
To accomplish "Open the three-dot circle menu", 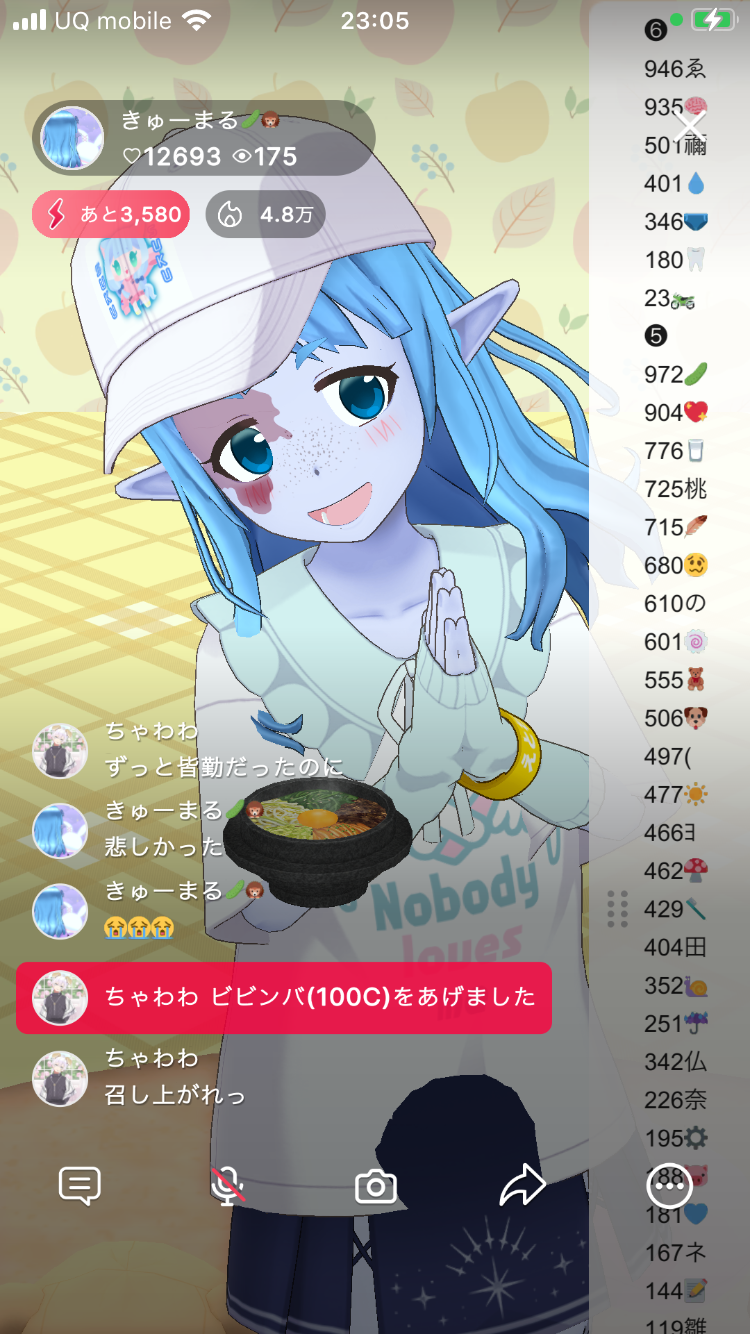I will point(669,1186).
